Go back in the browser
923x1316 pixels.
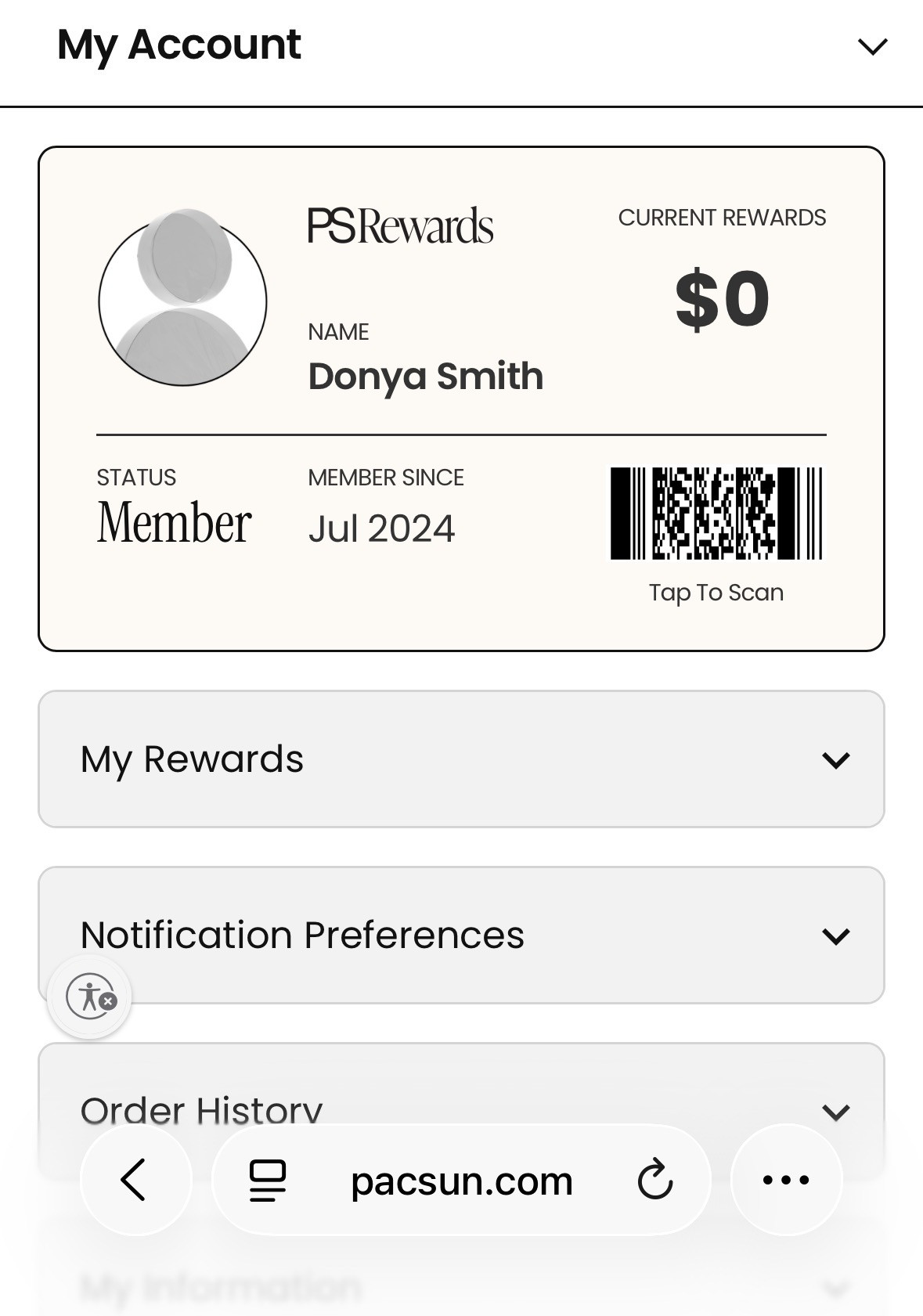coord(135,1180)
